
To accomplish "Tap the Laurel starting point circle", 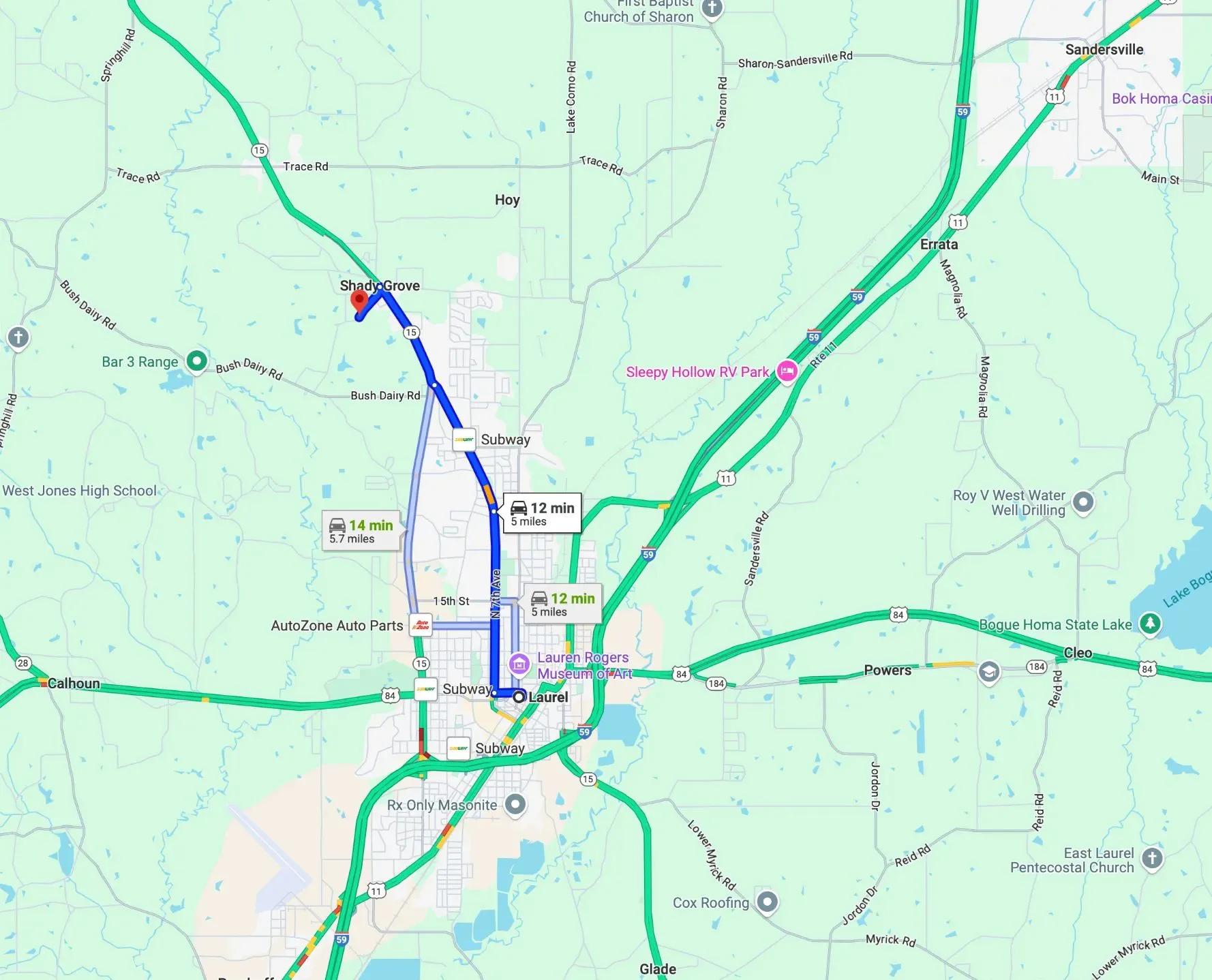I will pos(519,696).
